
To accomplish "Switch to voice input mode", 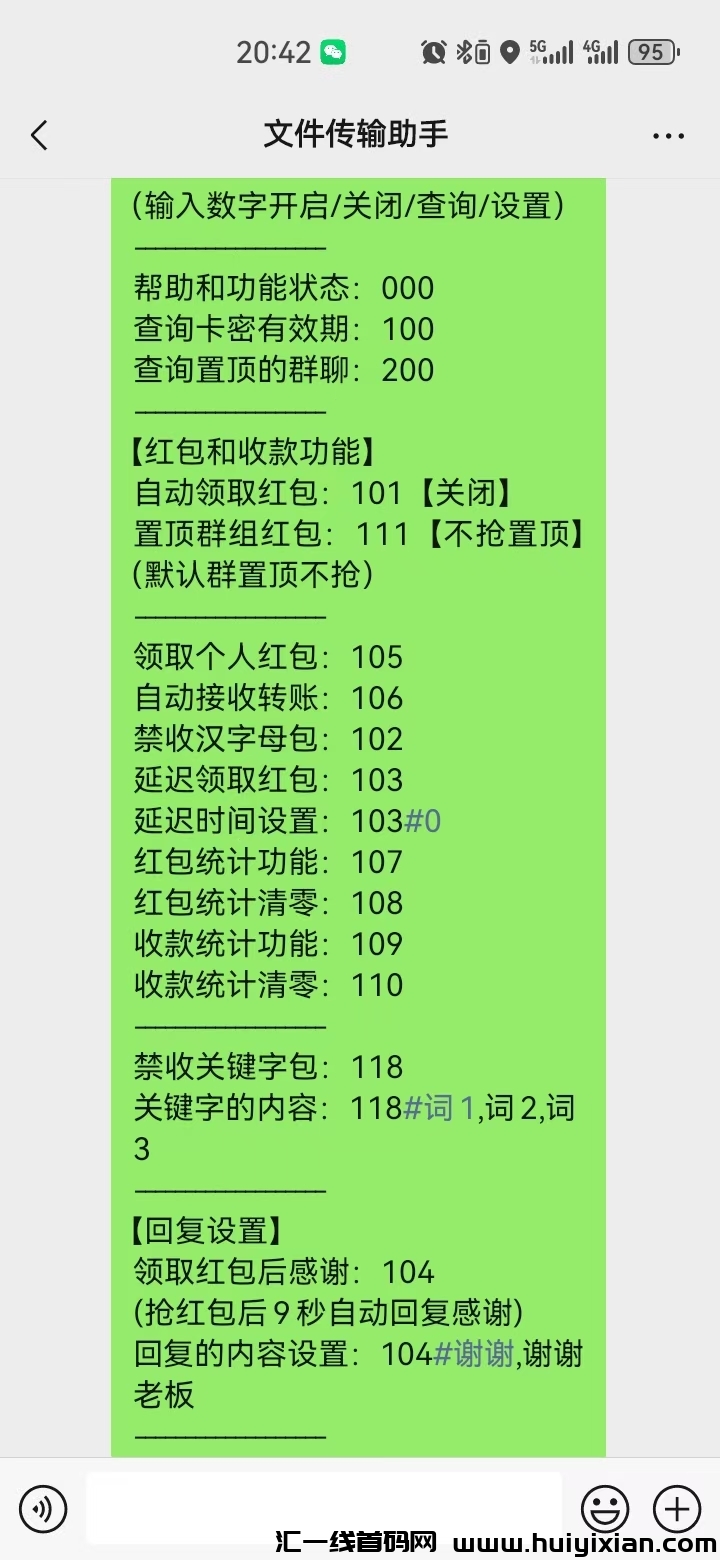I will [42, 1509].
